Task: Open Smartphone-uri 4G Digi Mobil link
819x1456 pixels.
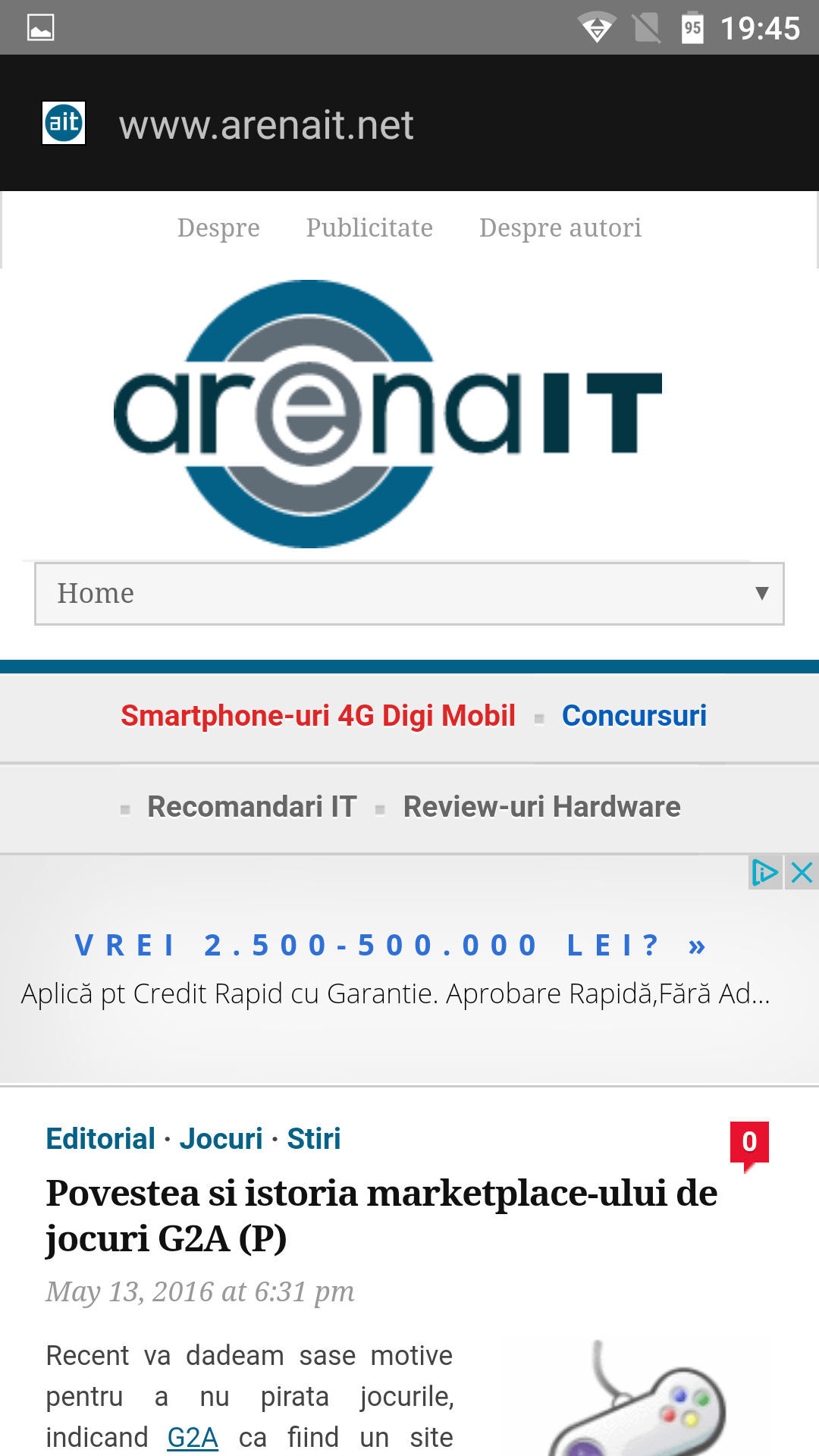Action: tap(318, 716)
